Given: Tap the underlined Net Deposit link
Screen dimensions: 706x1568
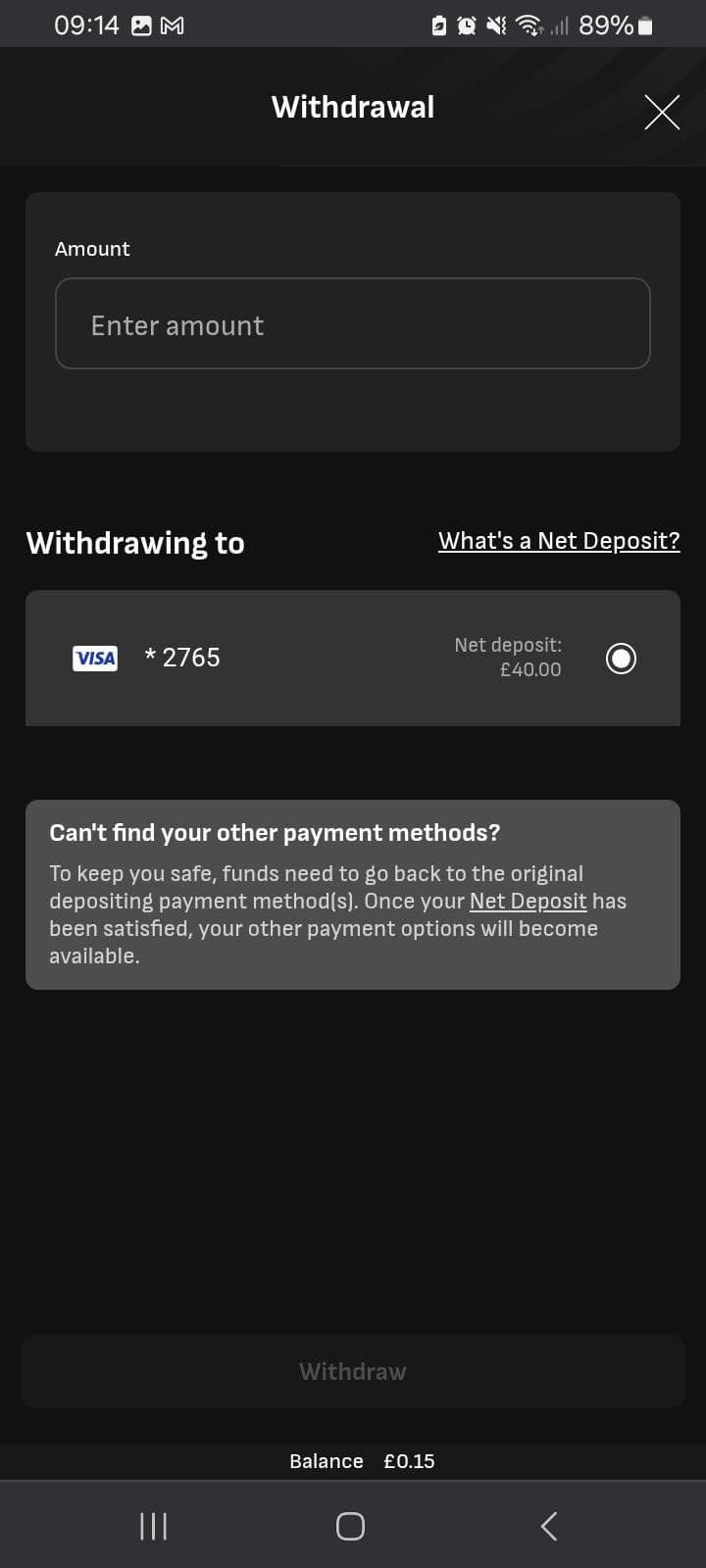Looking at the screenshot, I should click(x=528, y=901).
